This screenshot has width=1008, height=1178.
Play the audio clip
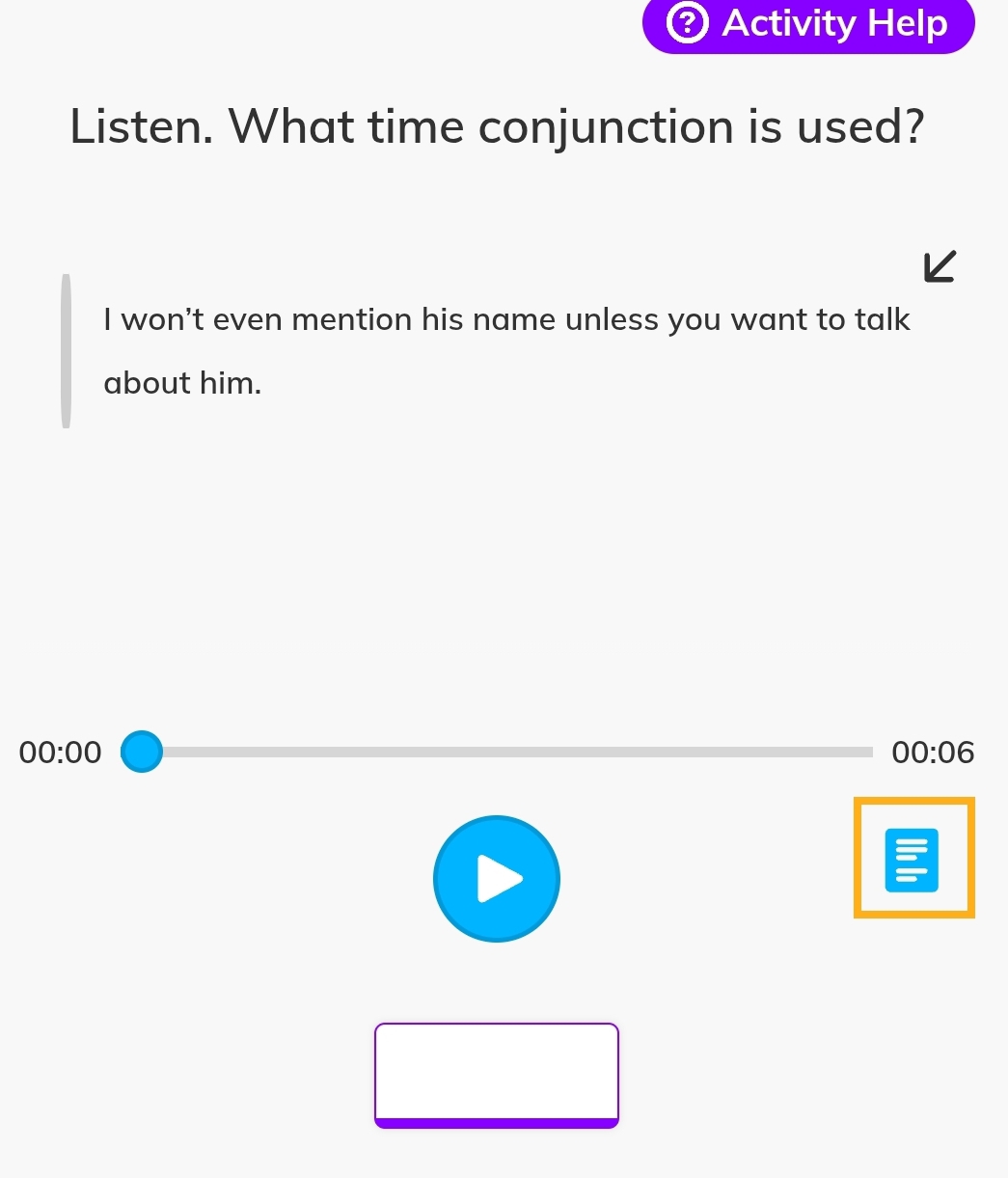pos(497,878)
